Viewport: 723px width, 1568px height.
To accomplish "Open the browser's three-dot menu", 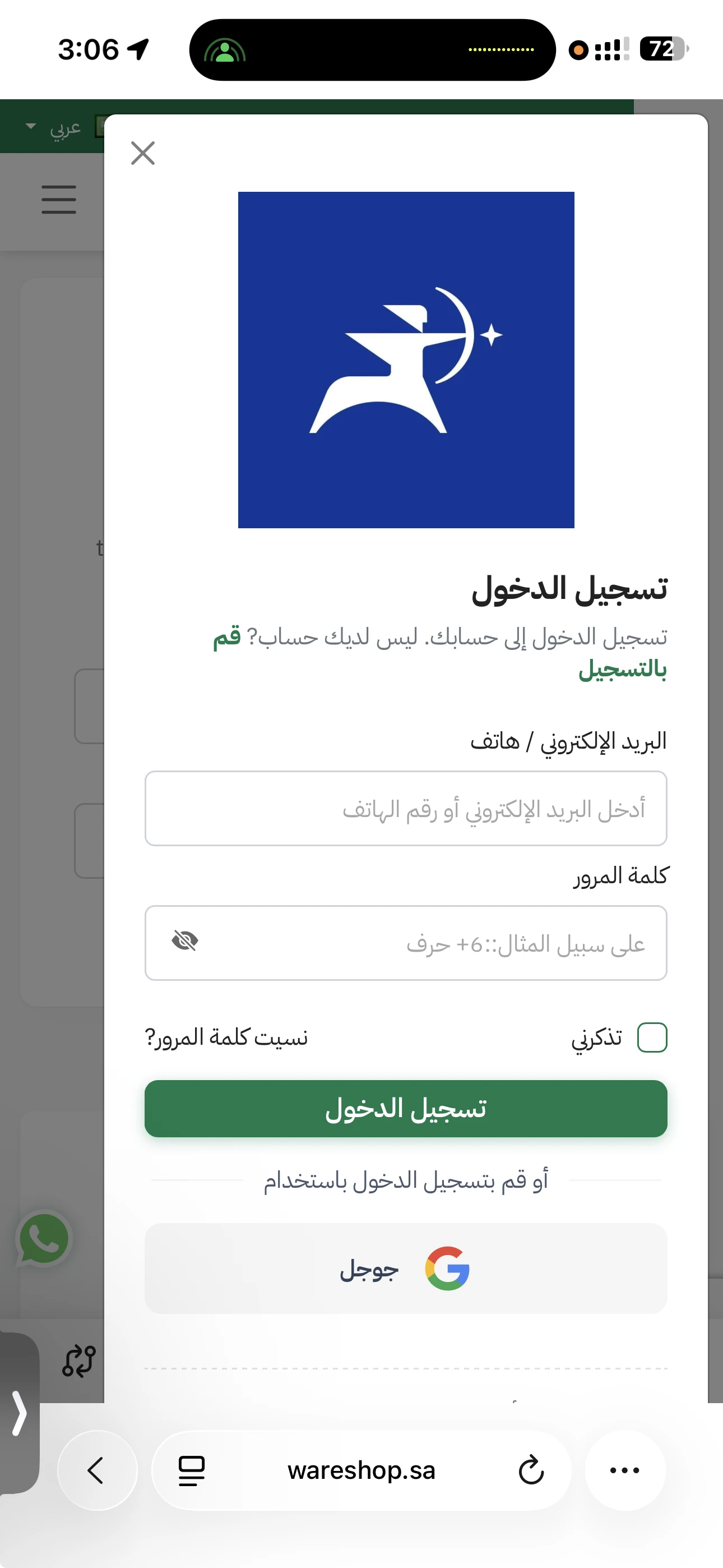I will coord(624,1470).
